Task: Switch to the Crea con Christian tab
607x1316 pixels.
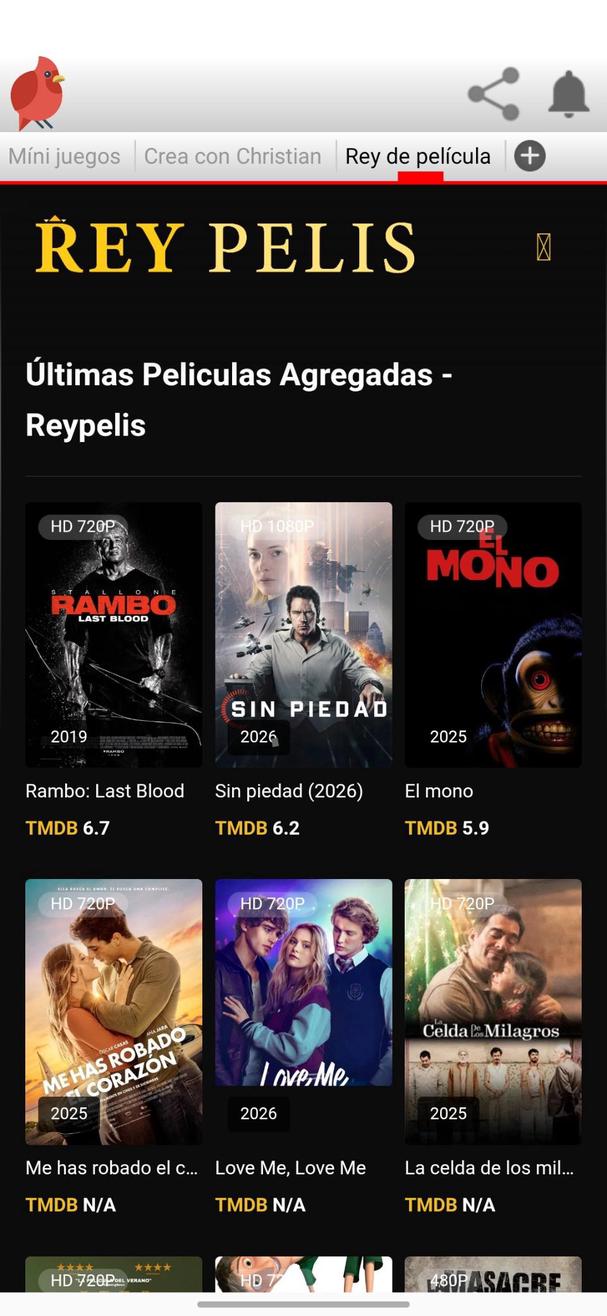Action: (x=233, y=156)
